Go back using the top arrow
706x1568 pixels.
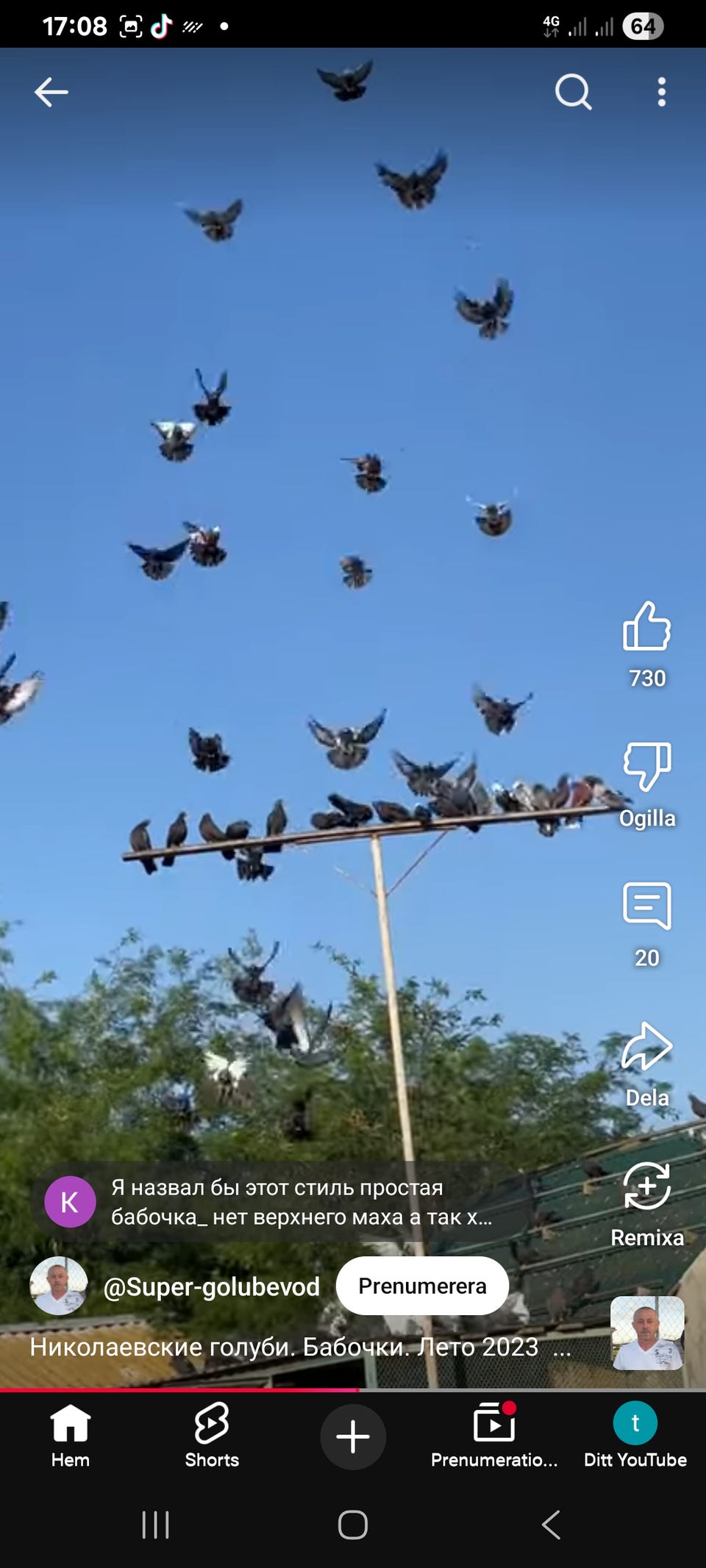point(51,93)
